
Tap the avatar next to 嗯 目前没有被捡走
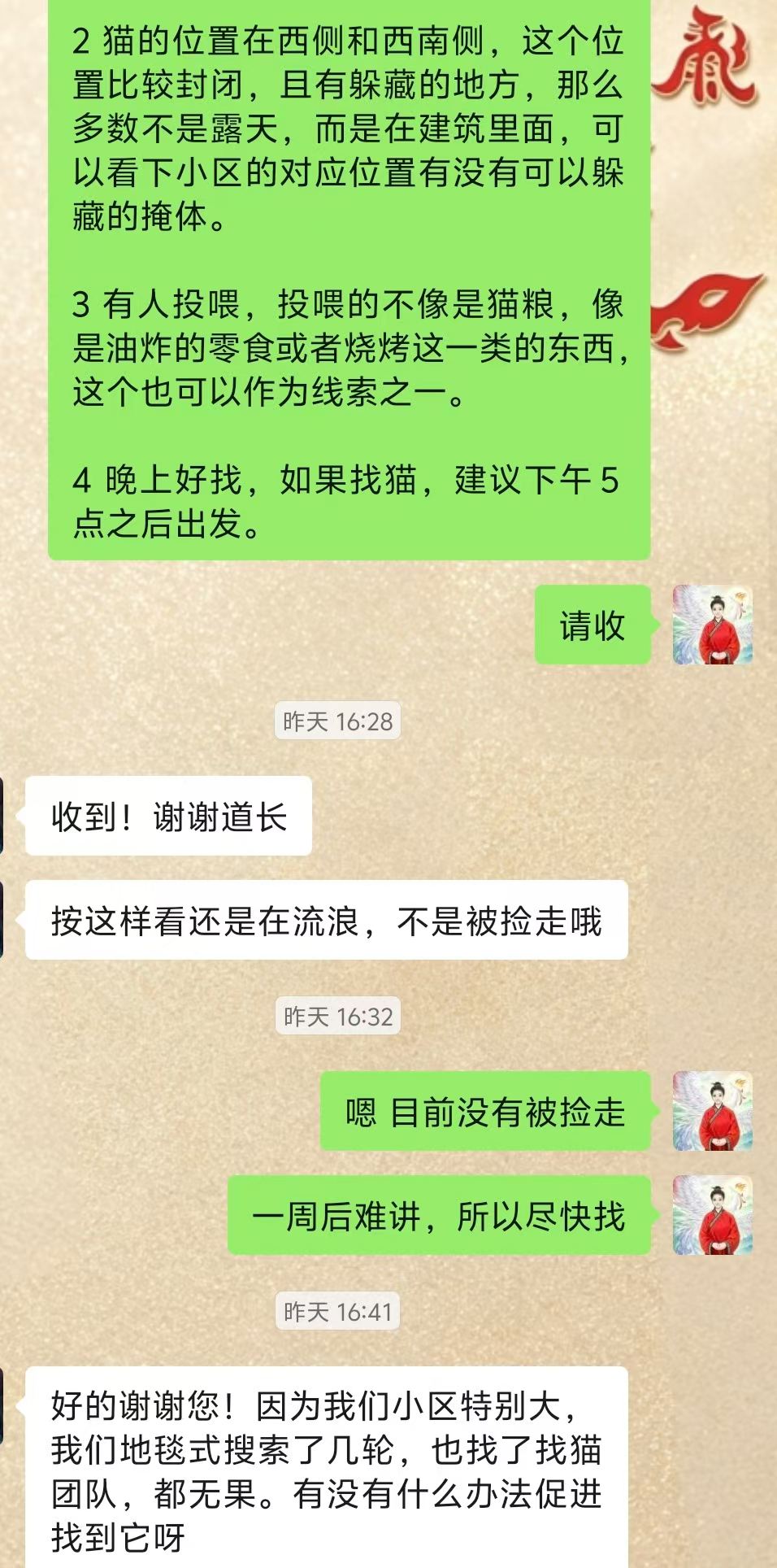[713, 1111]
